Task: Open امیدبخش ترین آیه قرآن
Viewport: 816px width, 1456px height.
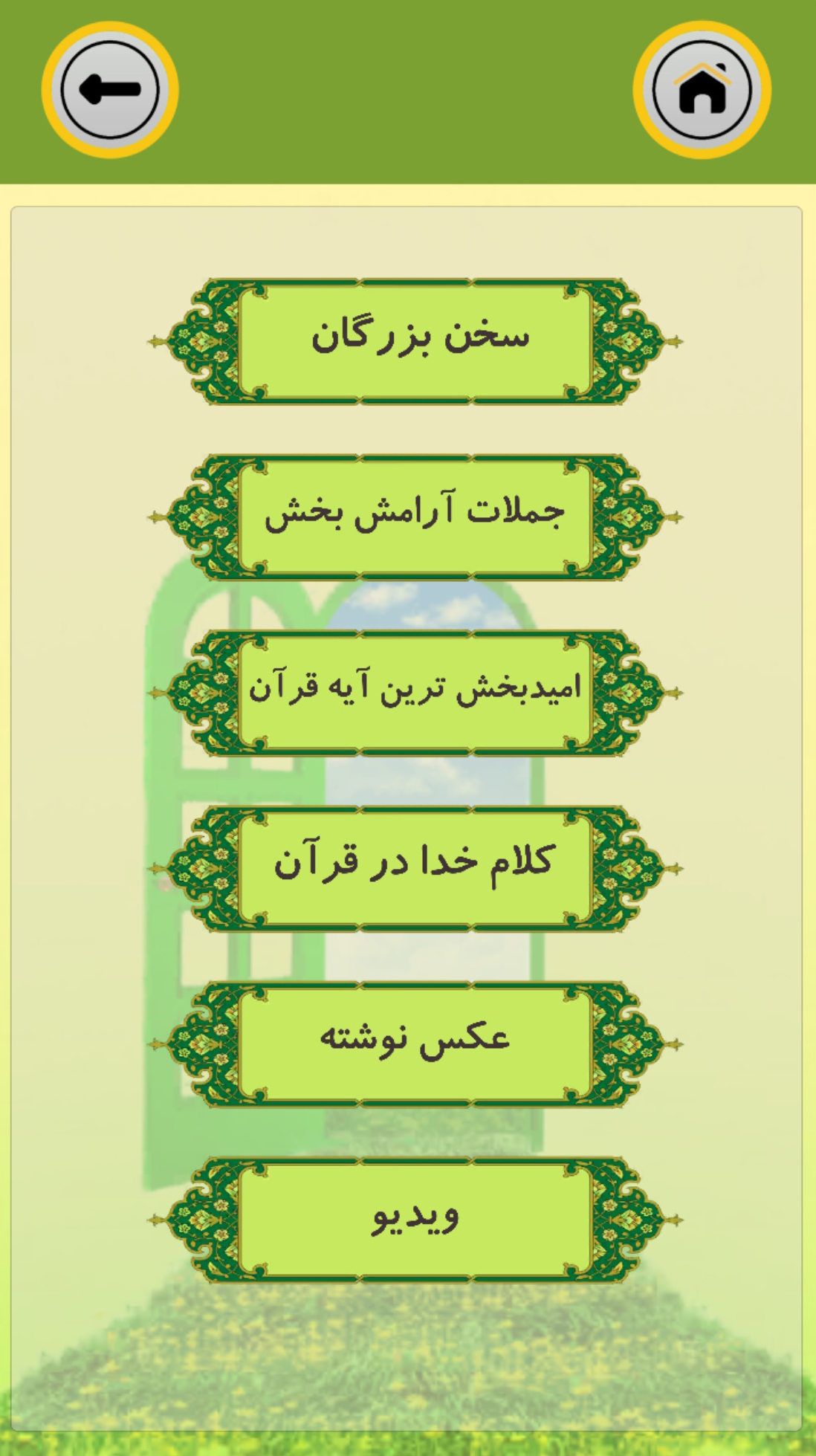Action: point(415,693)
